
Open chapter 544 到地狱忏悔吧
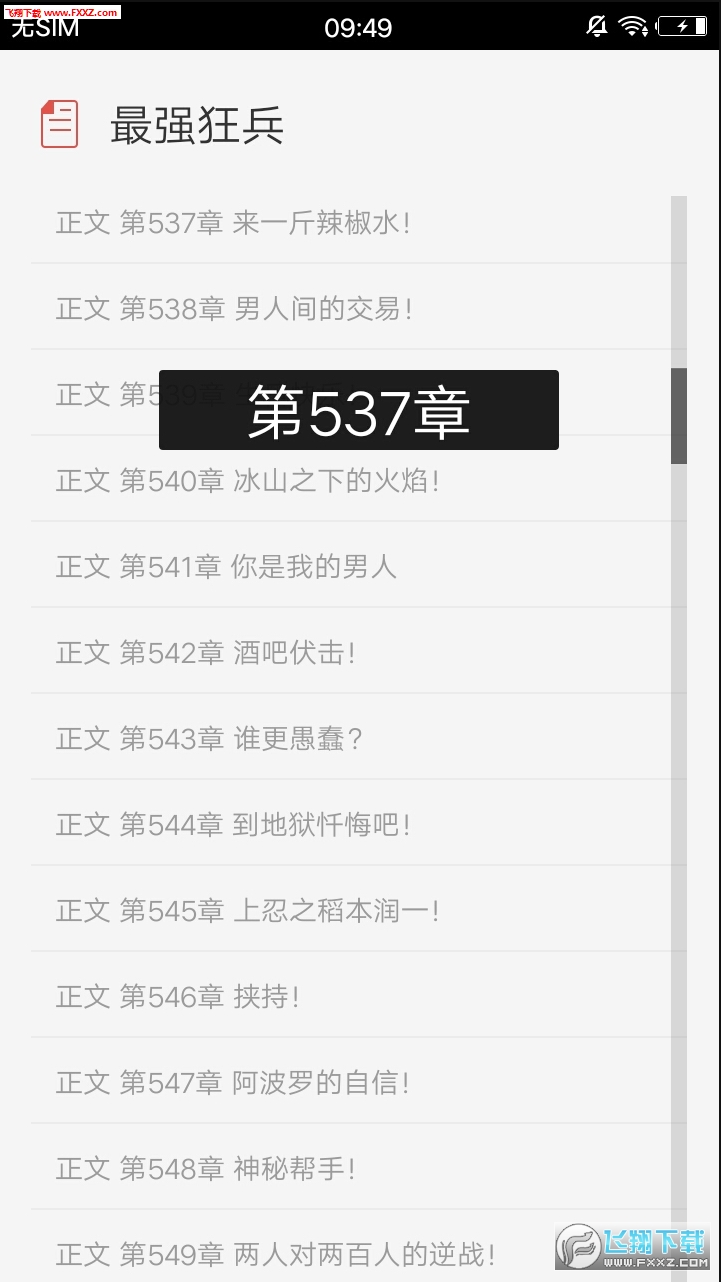(233, 825)
